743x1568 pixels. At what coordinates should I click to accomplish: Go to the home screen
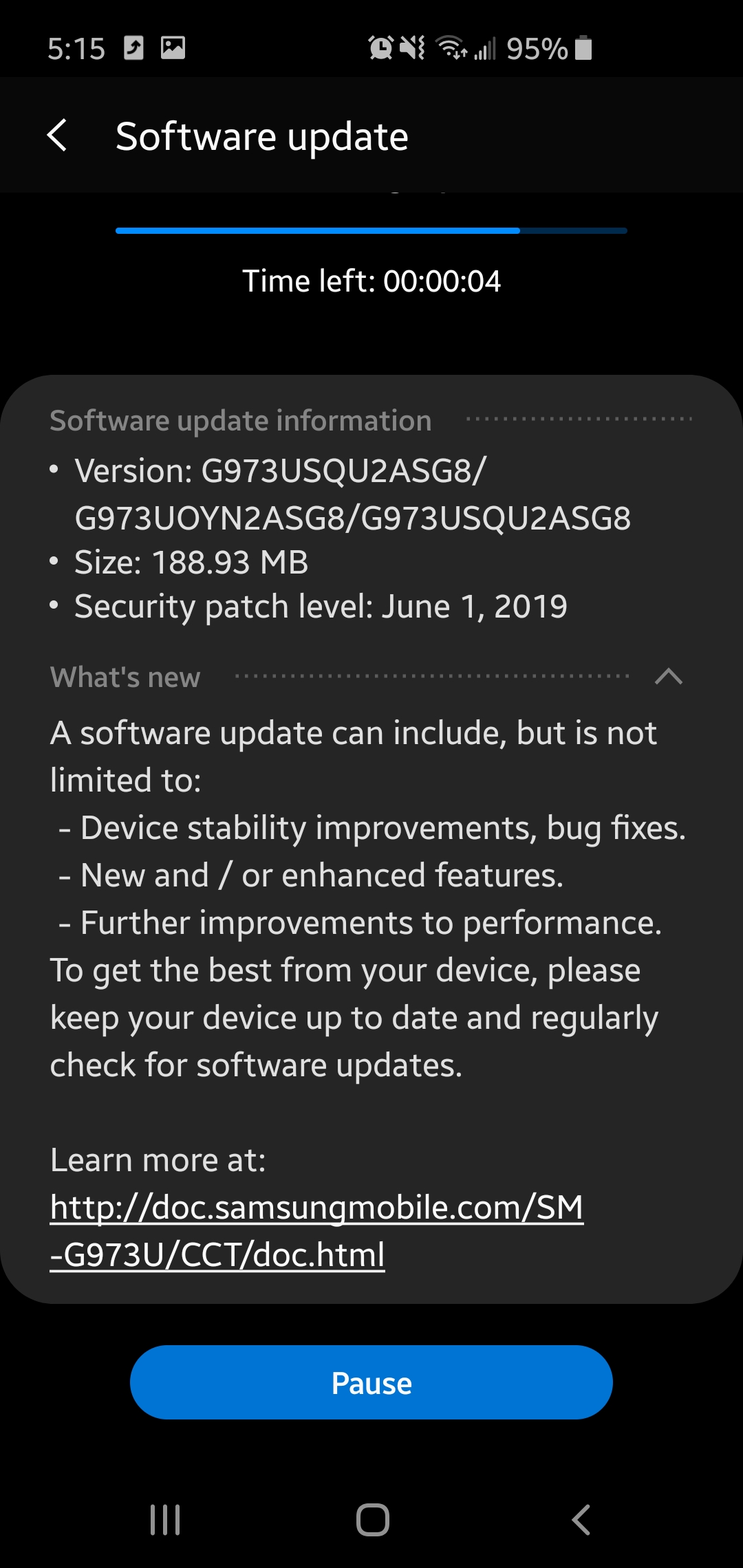372,1520
